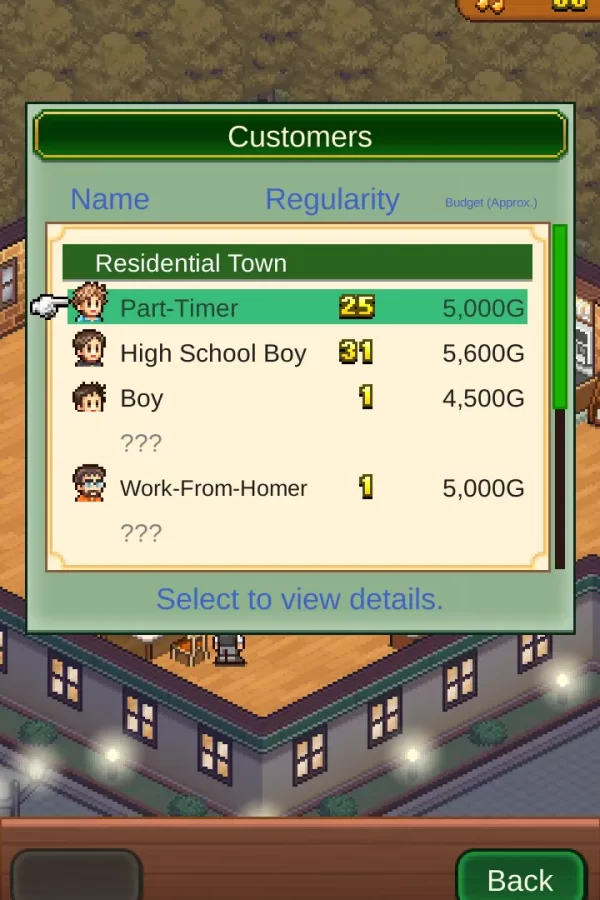Open the Boy customer entry
600x900 pixels.
click(x=297, y=398)
